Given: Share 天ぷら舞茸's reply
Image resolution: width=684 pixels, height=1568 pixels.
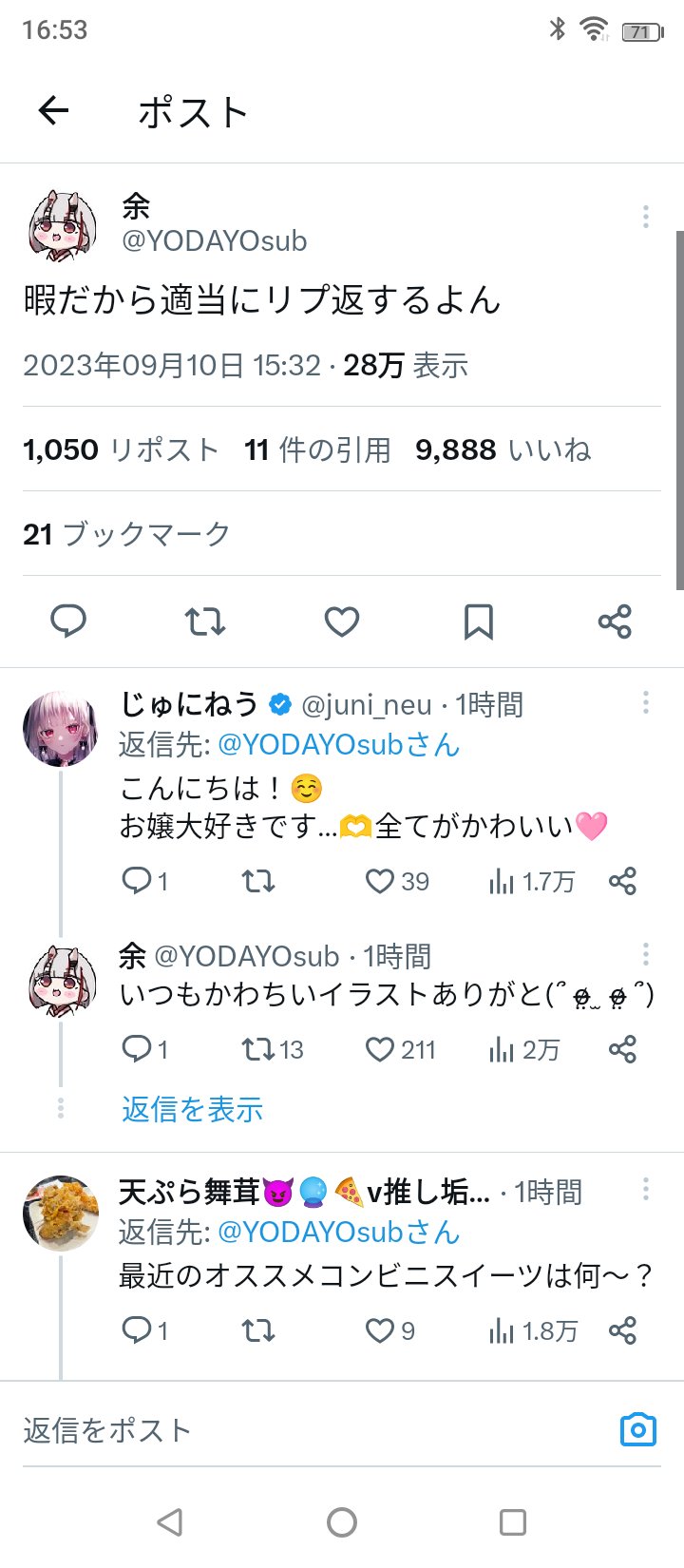Looking at the screenshot, I should coord(622,1330).
